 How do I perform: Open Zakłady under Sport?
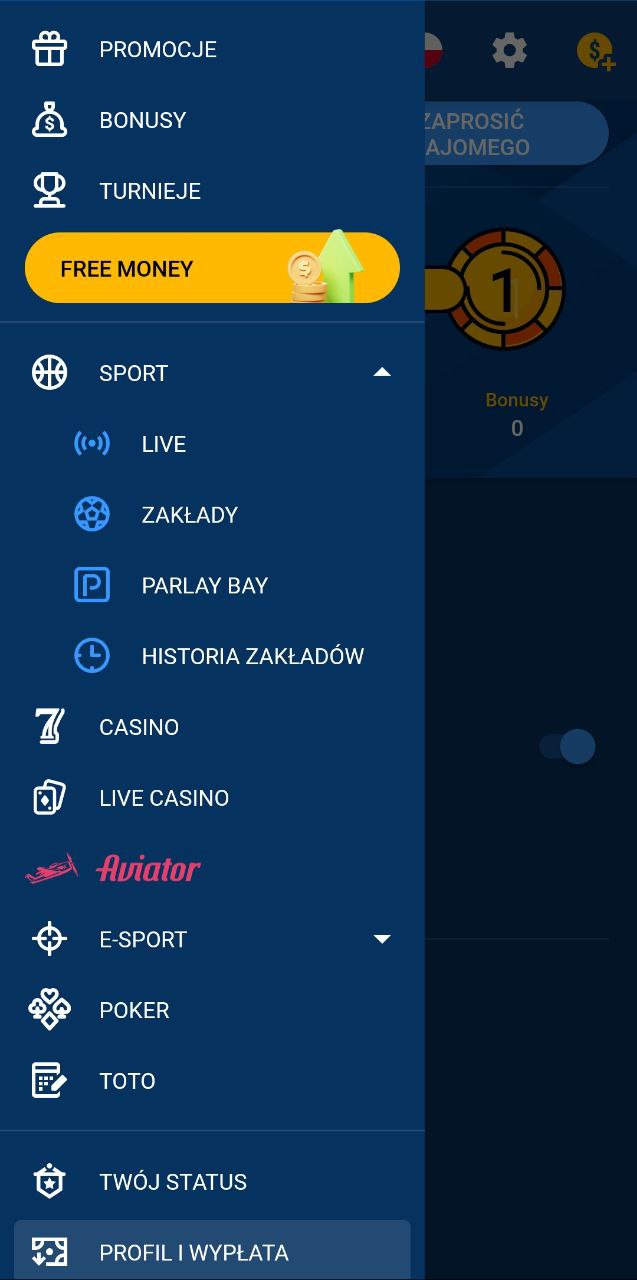tap(189, 515)
